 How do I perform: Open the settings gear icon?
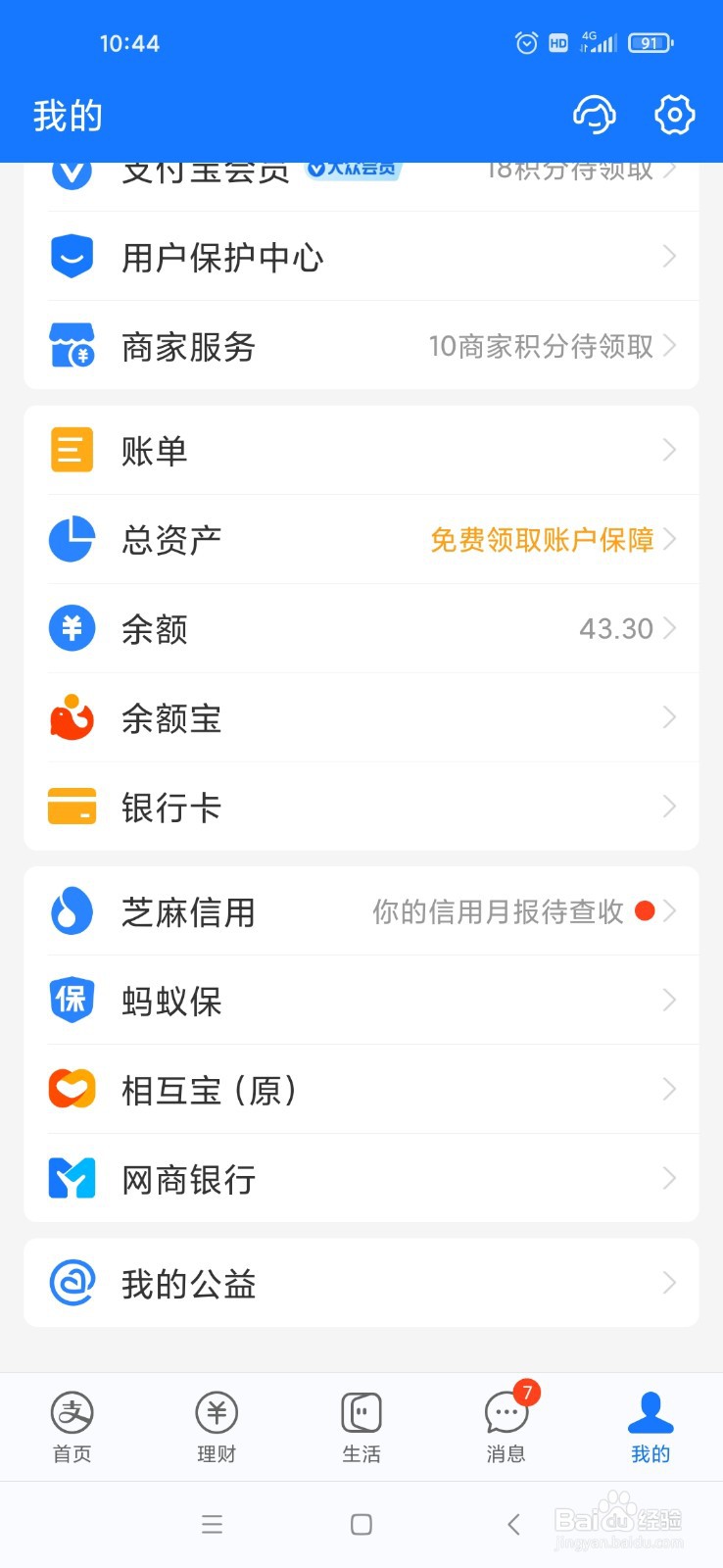coord(674,115)
